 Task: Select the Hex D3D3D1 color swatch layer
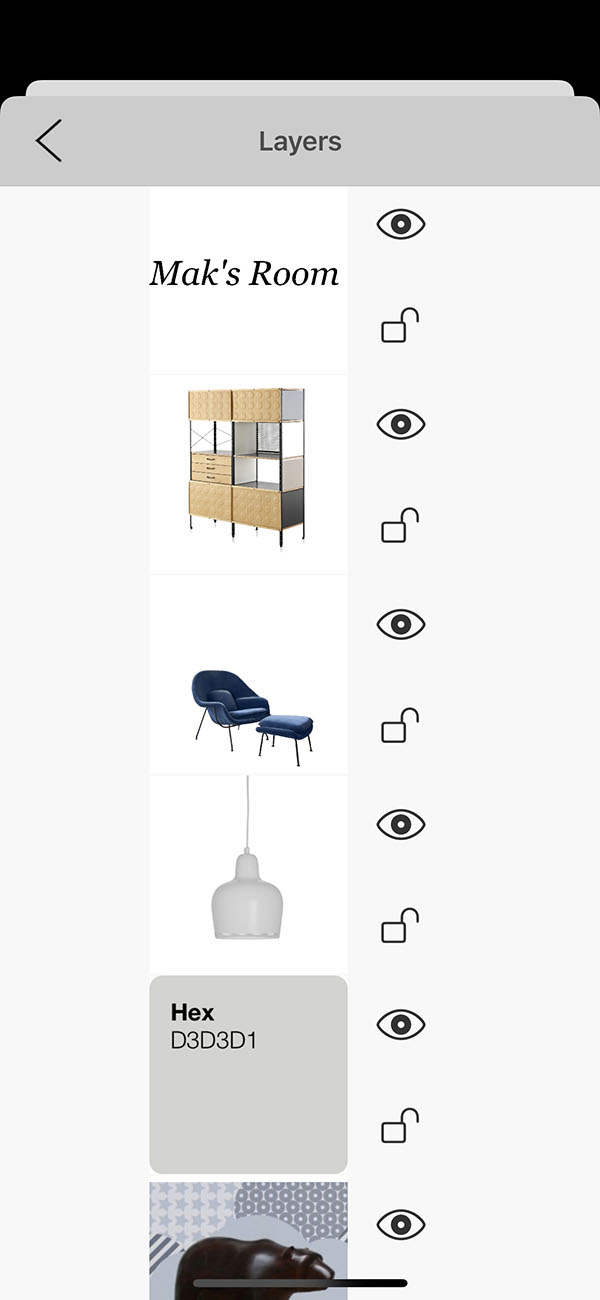click(x=248, y=1074)
